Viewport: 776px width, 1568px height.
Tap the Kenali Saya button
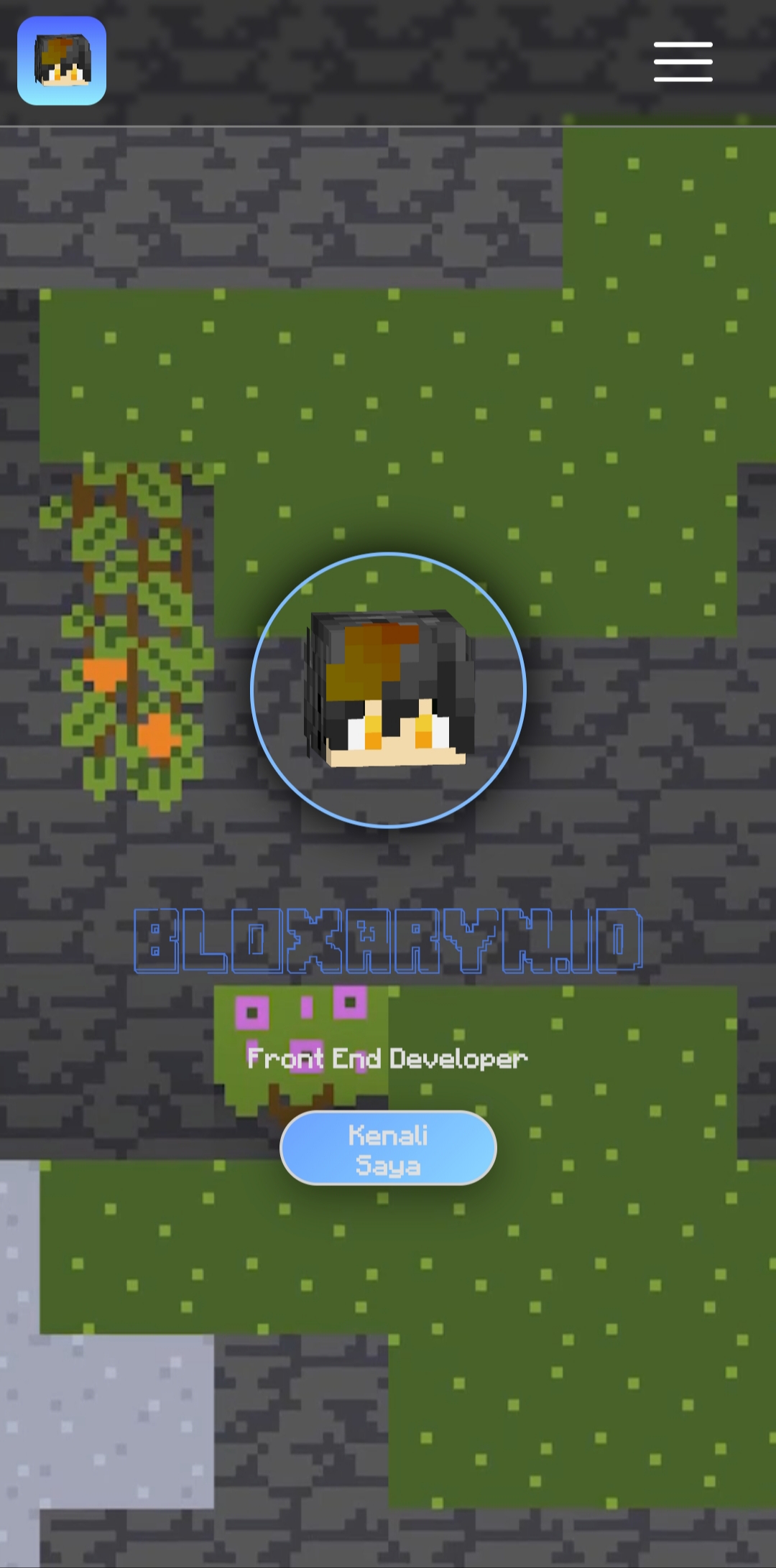[388, 1149]
